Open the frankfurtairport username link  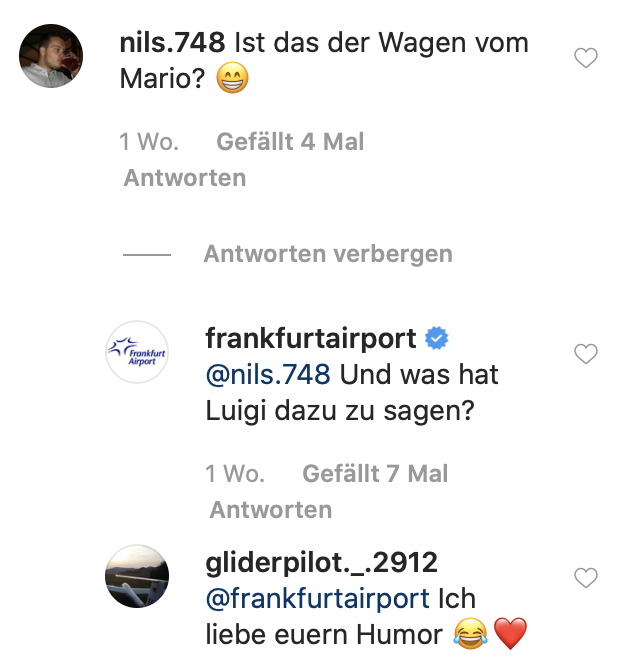point(310,339)
